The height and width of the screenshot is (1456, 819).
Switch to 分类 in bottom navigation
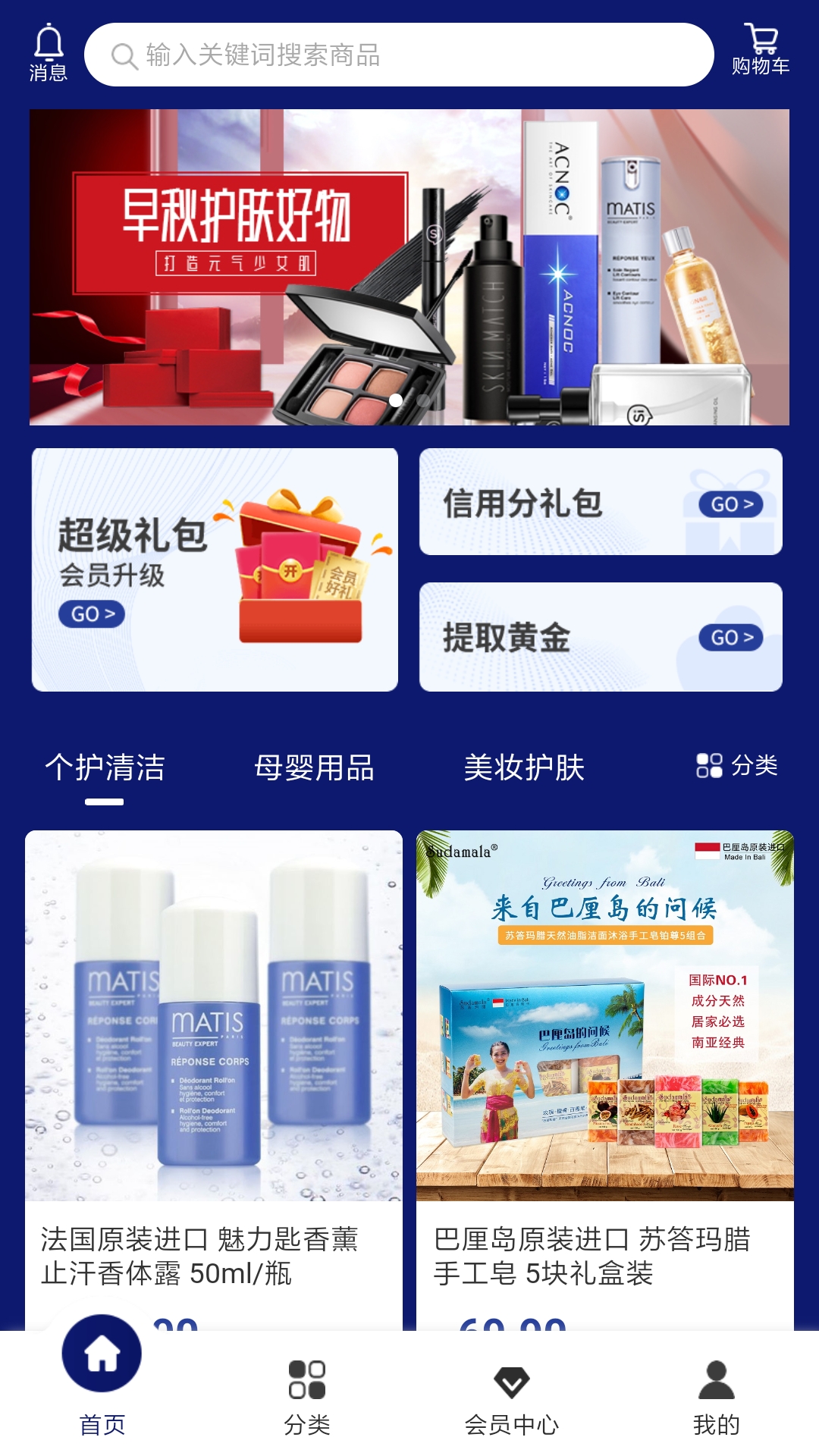point(307,1397)
